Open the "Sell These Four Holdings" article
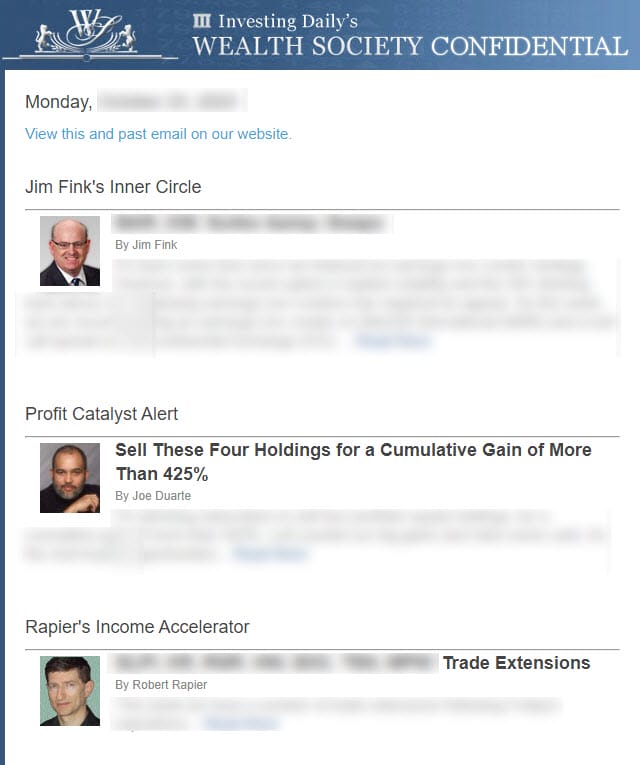The height and width of the screenshot is (765, 640). (x=353, y=461)
